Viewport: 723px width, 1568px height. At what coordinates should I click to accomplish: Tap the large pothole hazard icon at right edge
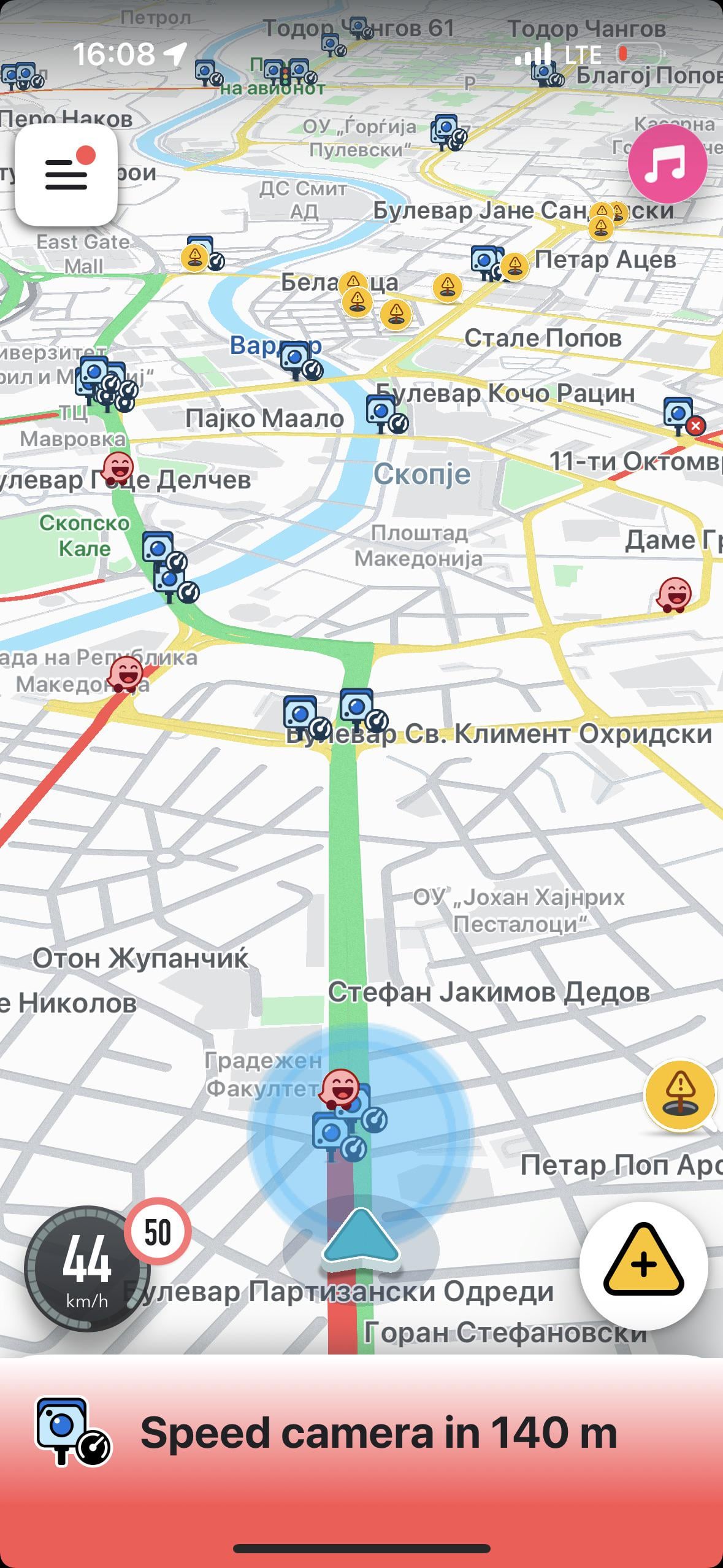tap(679, 1096)
